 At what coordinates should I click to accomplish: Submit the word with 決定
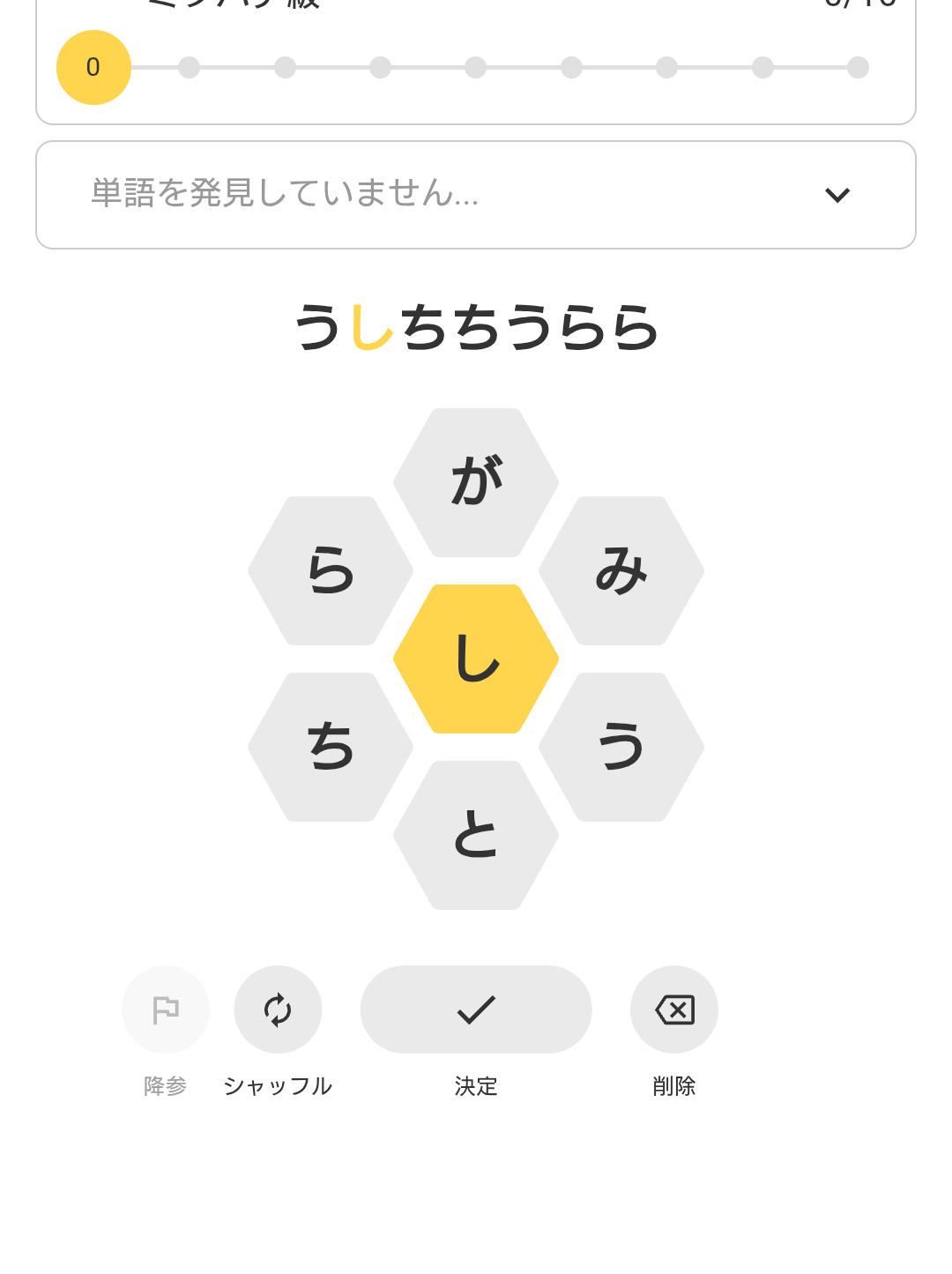[x=476, y=1010]
